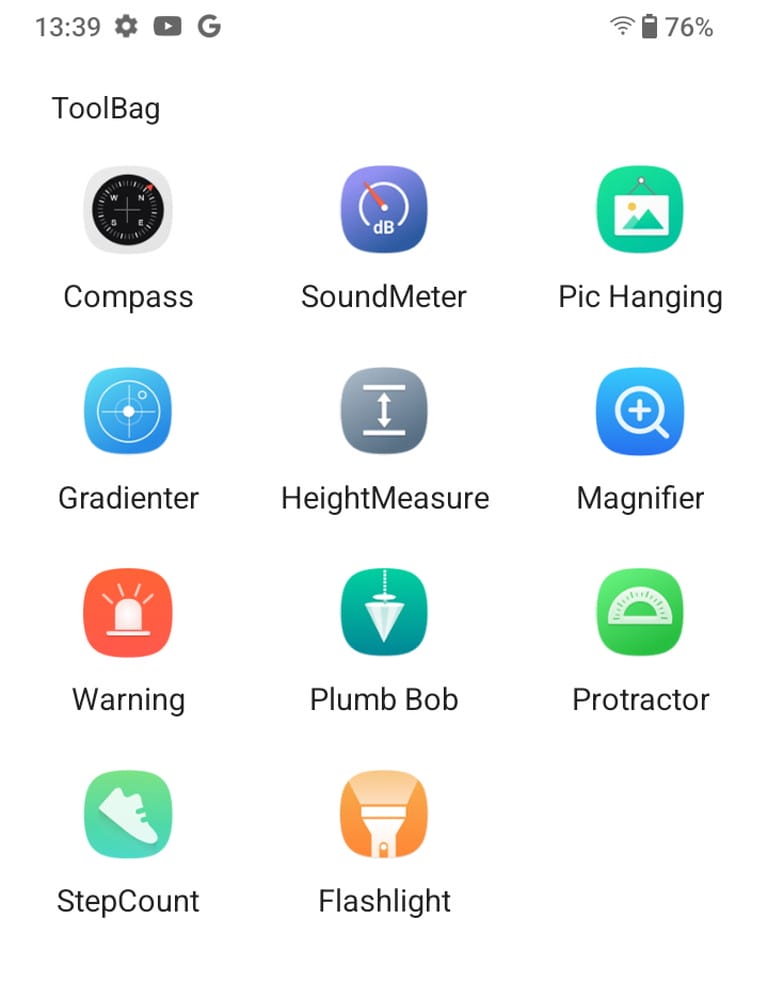Open Pic Hanging tool

[640, 210]
